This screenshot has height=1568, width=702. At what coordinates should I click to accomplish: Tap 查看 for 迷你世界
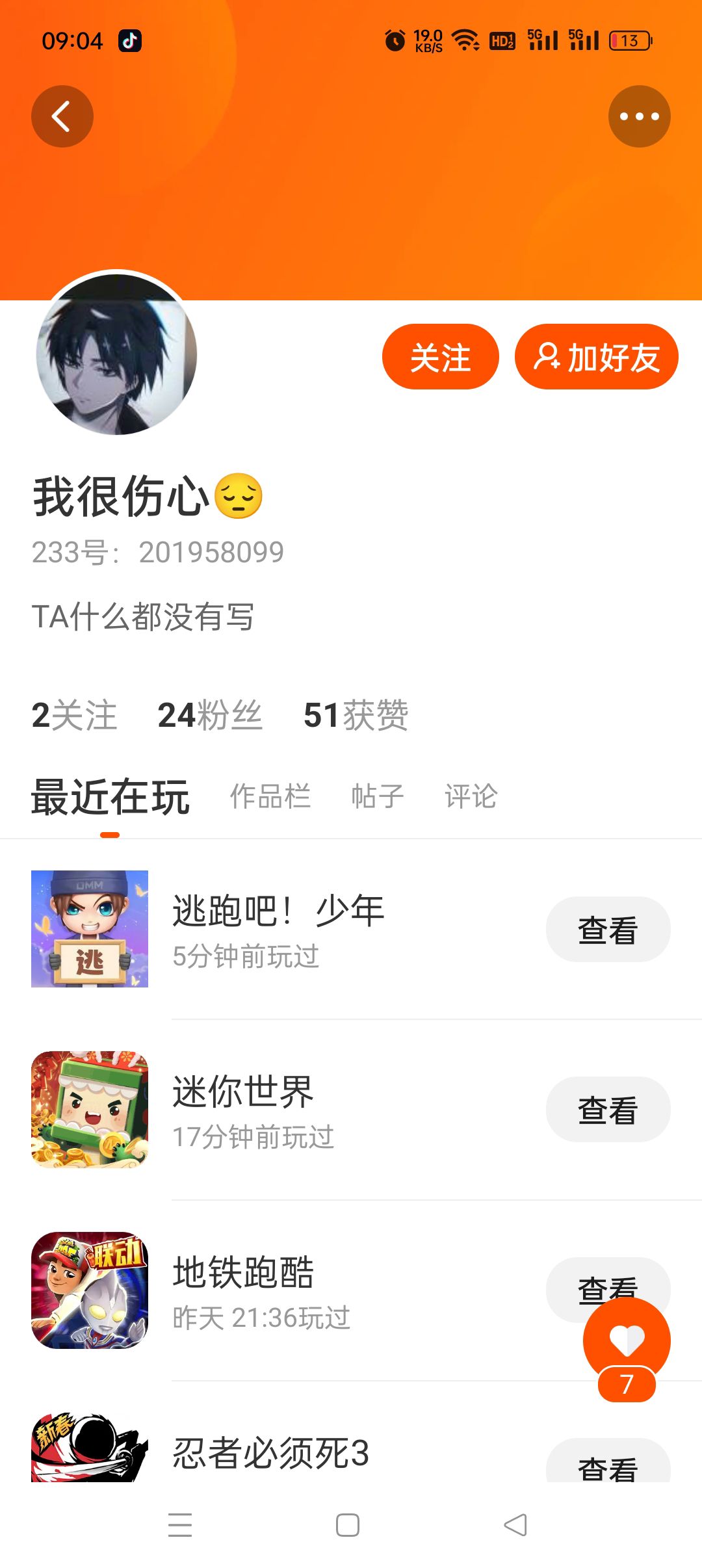click(608, 1110)
